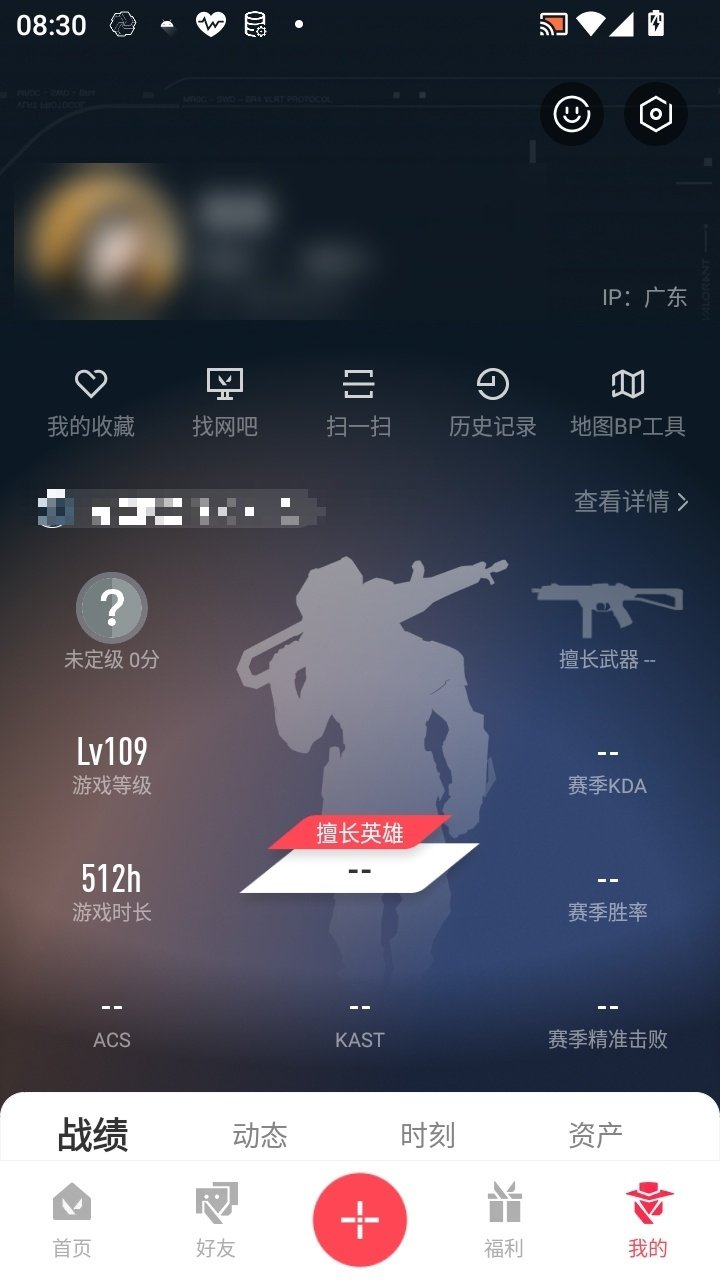
Task: Open the 资产 assets tab
Action: click(596, 1133)
